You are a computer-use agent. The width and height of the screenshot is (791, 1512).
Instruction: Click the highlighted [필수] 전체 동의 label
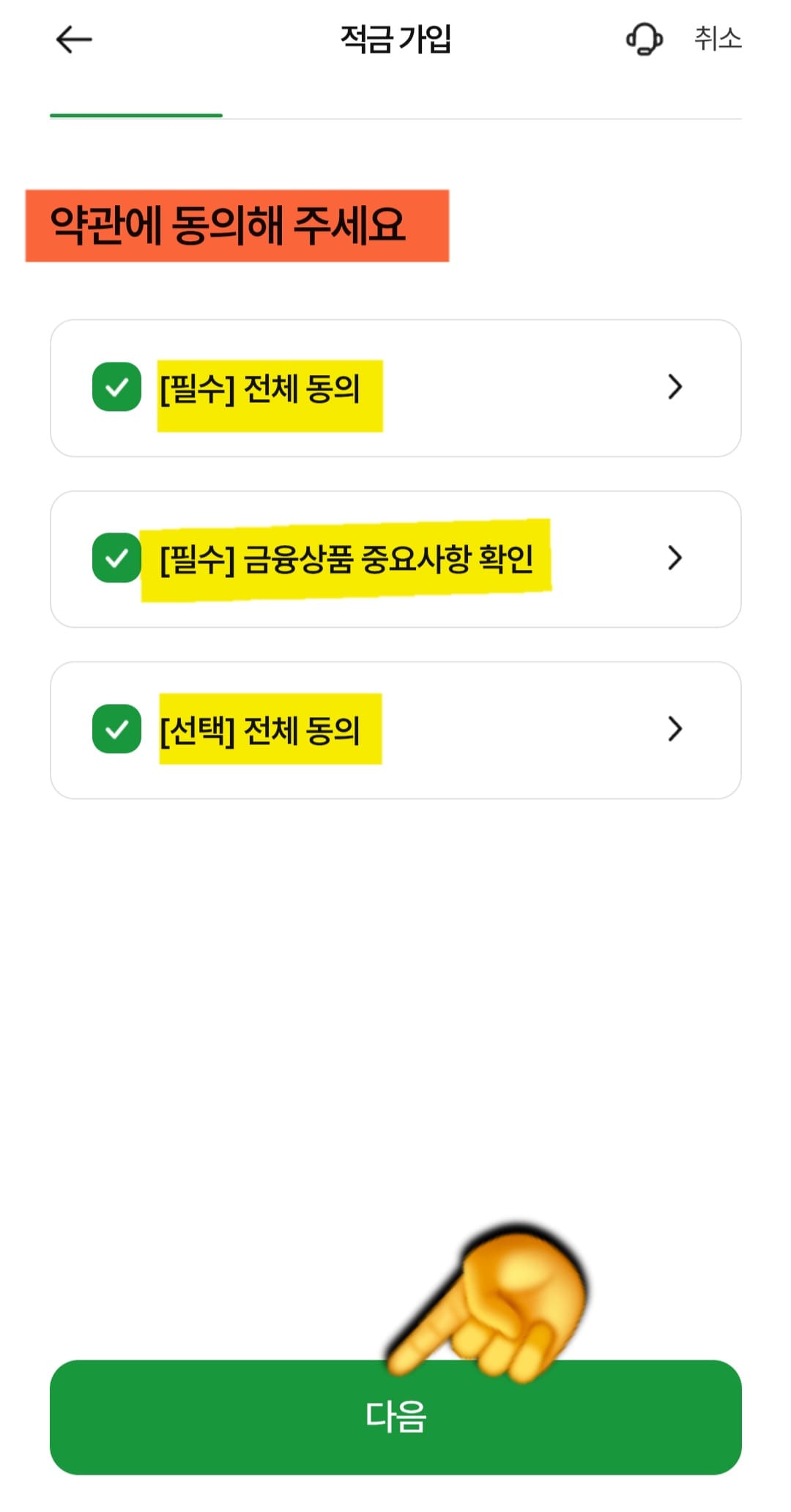pyautogui.click(x=269, y=389)
